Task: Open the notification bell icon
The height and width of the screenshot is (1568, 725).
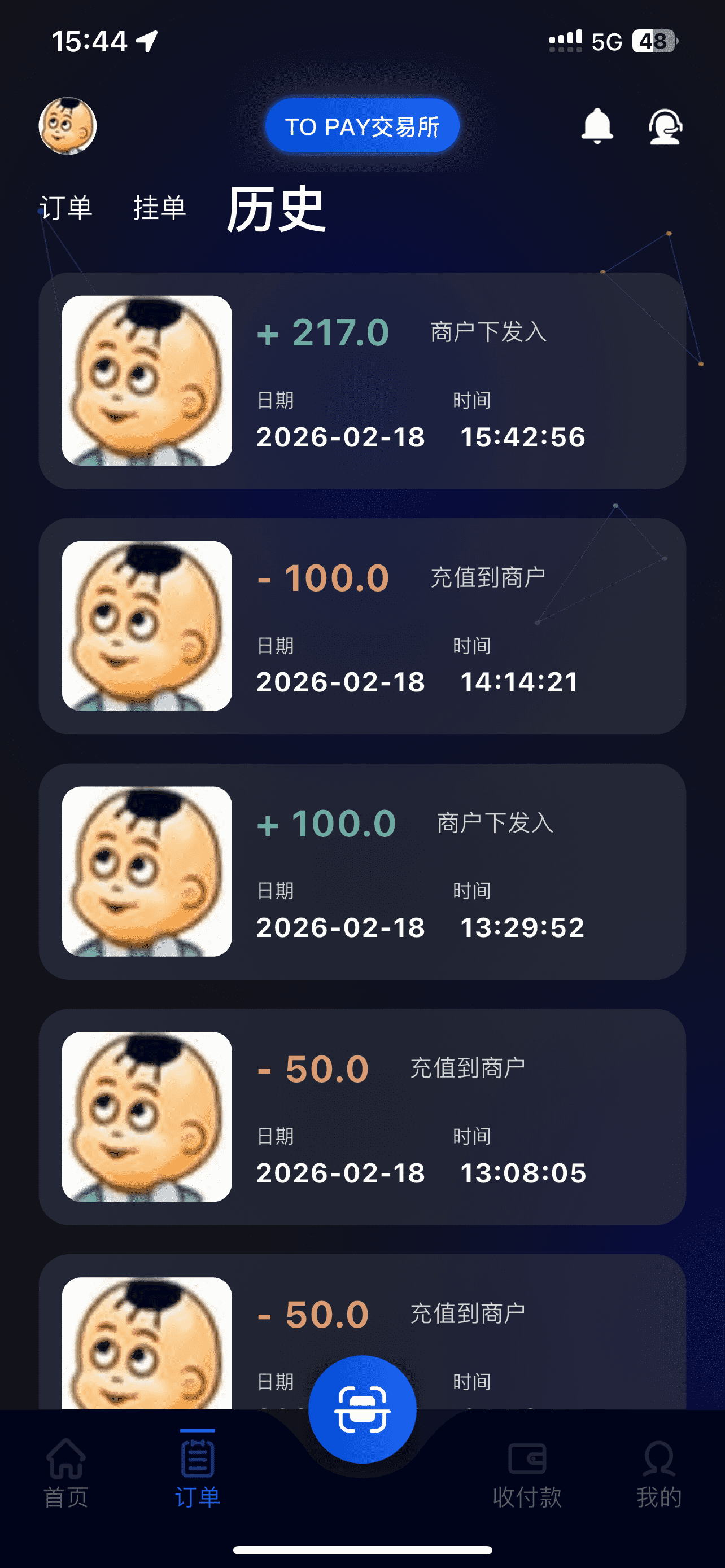Action: pyautogui.click(x=597, y=125)
